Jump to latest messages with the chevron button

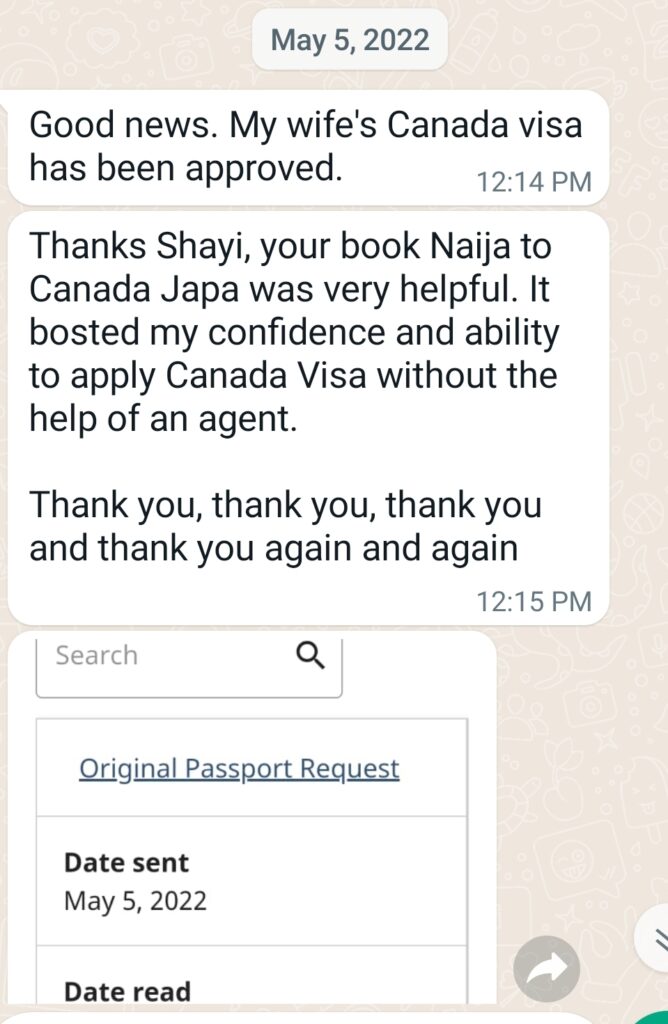(656, 937)
